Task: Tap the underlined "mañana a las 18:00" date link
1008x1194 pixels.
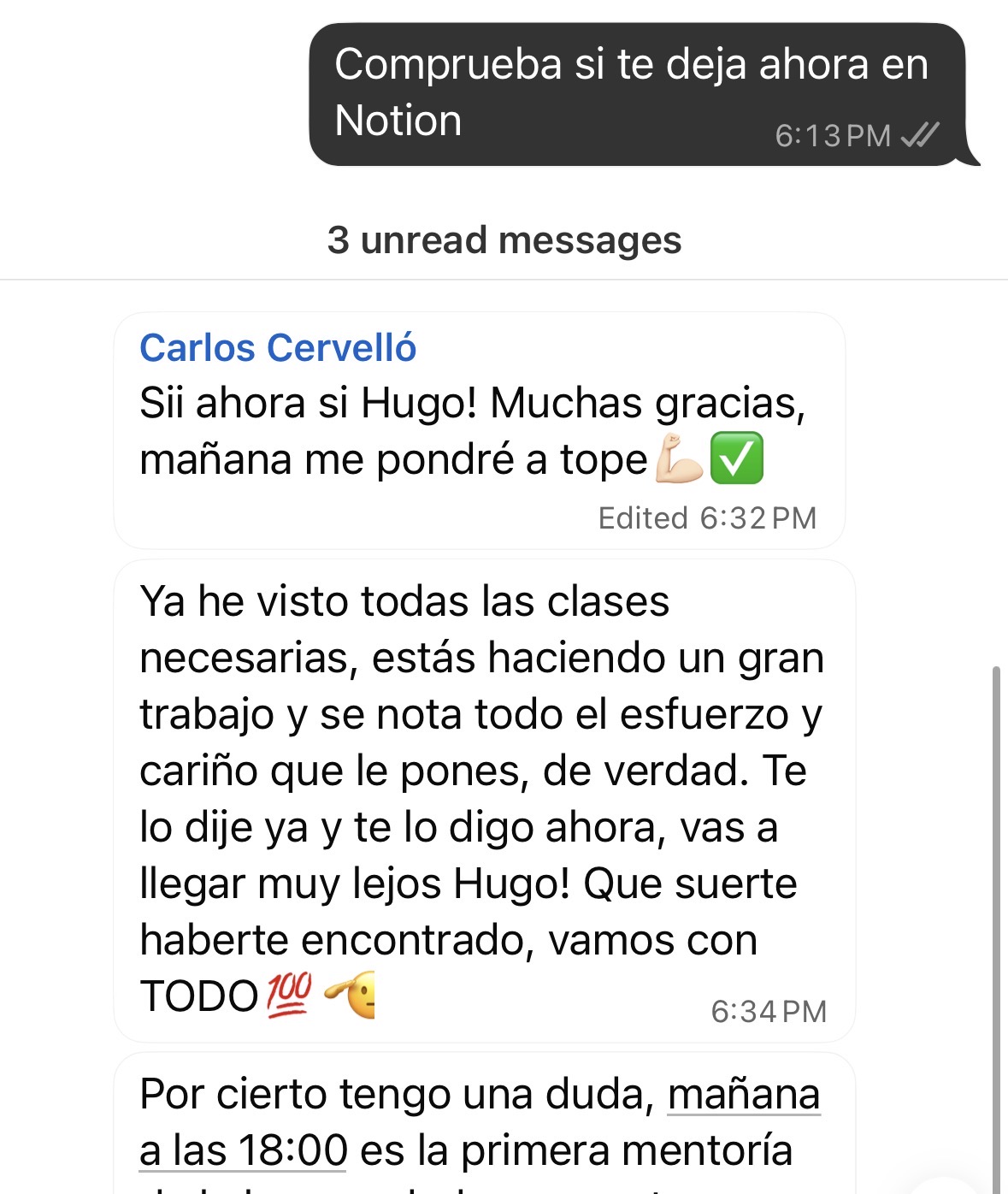Action: point(244,1150)
